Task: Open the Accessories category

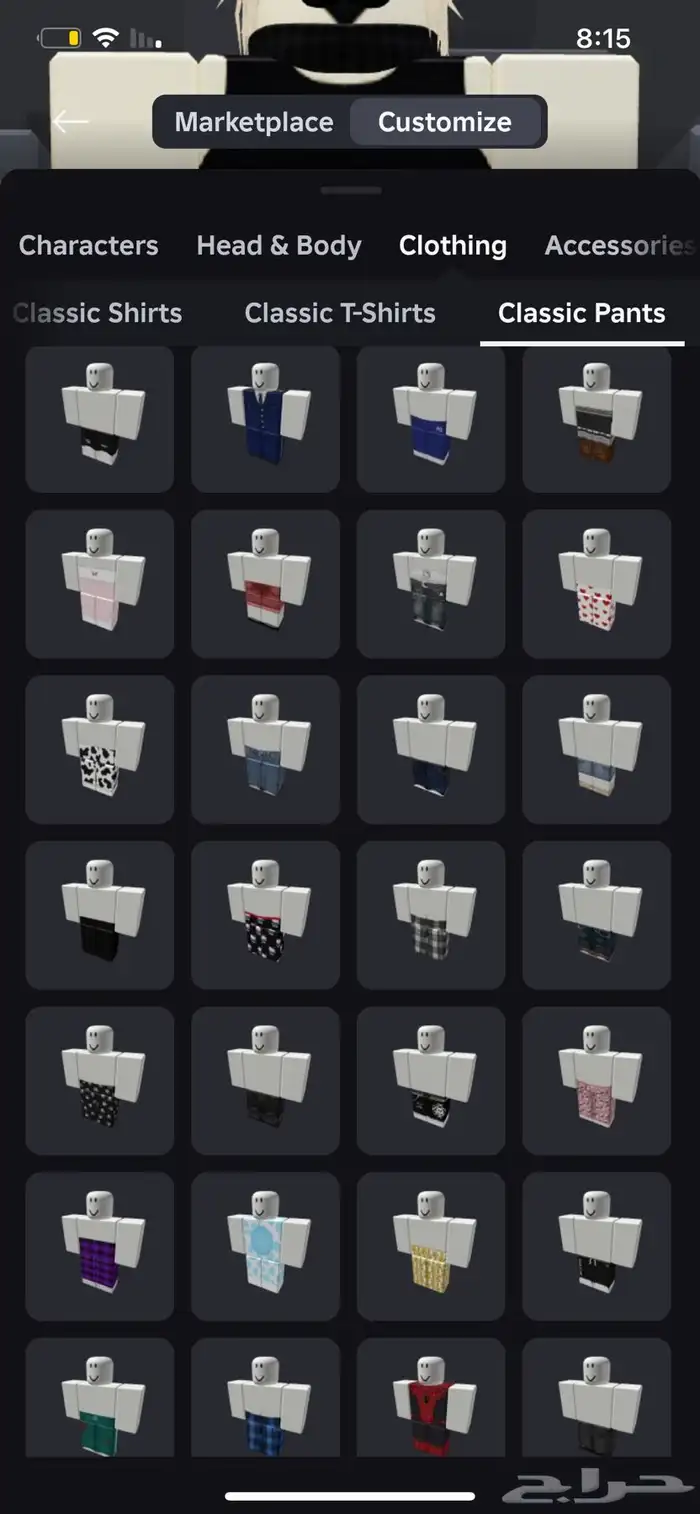Action: 618,245
